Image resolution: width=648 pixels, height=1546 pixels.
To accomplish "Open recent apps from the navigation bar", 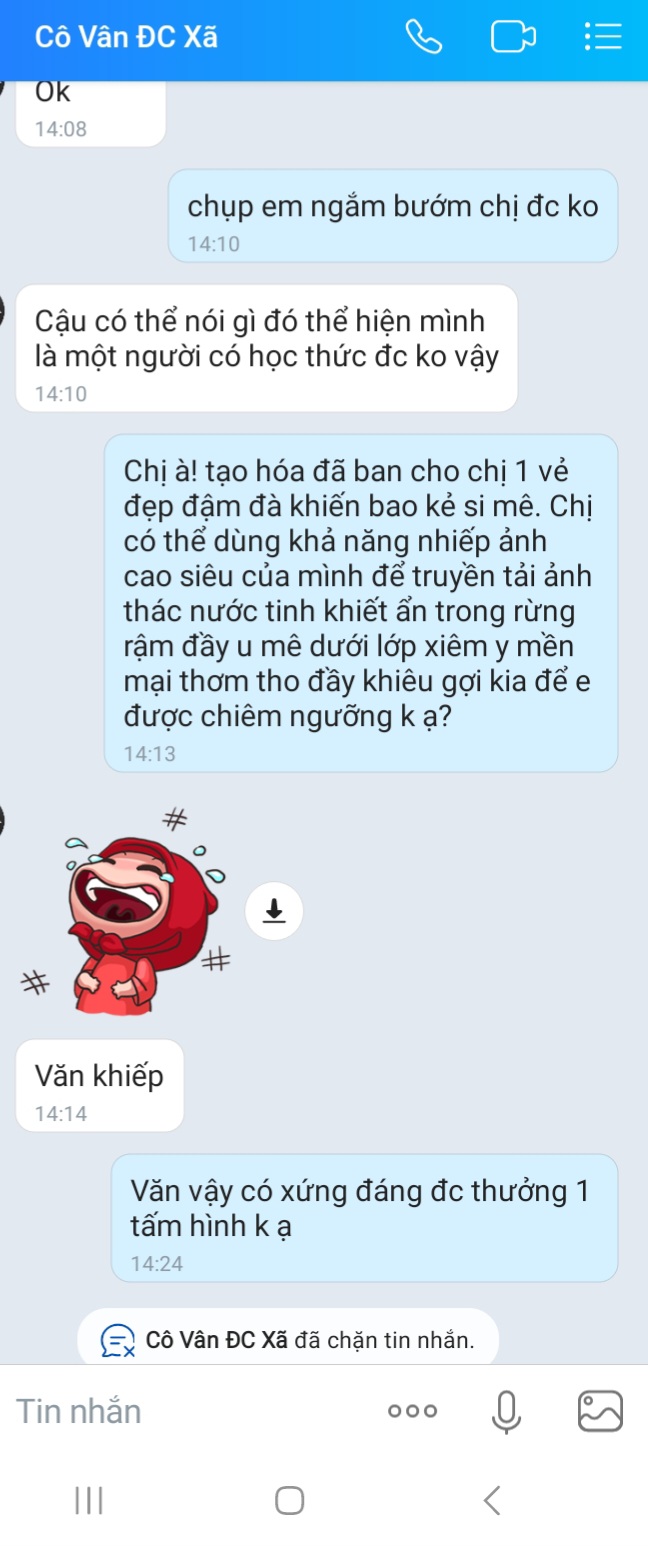I will (x=89, y=1500).
